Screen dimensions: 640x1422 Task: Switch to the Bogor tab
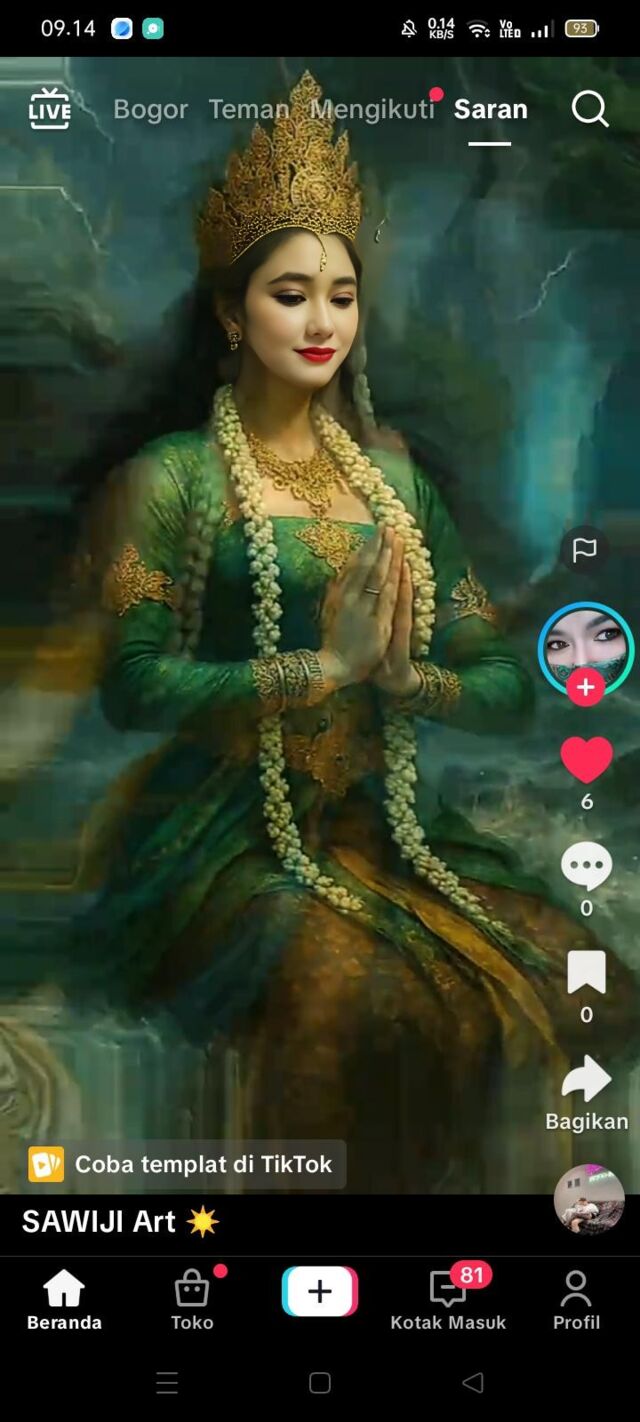[150, 109]
